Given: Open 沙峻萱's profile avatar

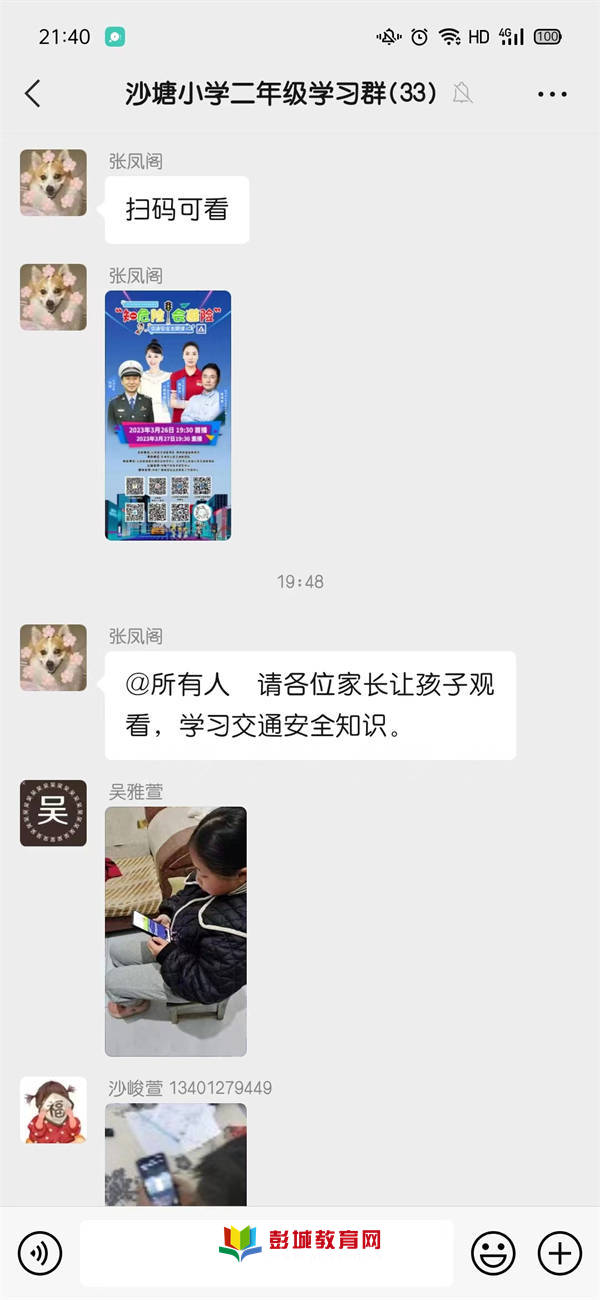Looking at the screenshot, I should pyautogui.click(x=53, y=1110).
